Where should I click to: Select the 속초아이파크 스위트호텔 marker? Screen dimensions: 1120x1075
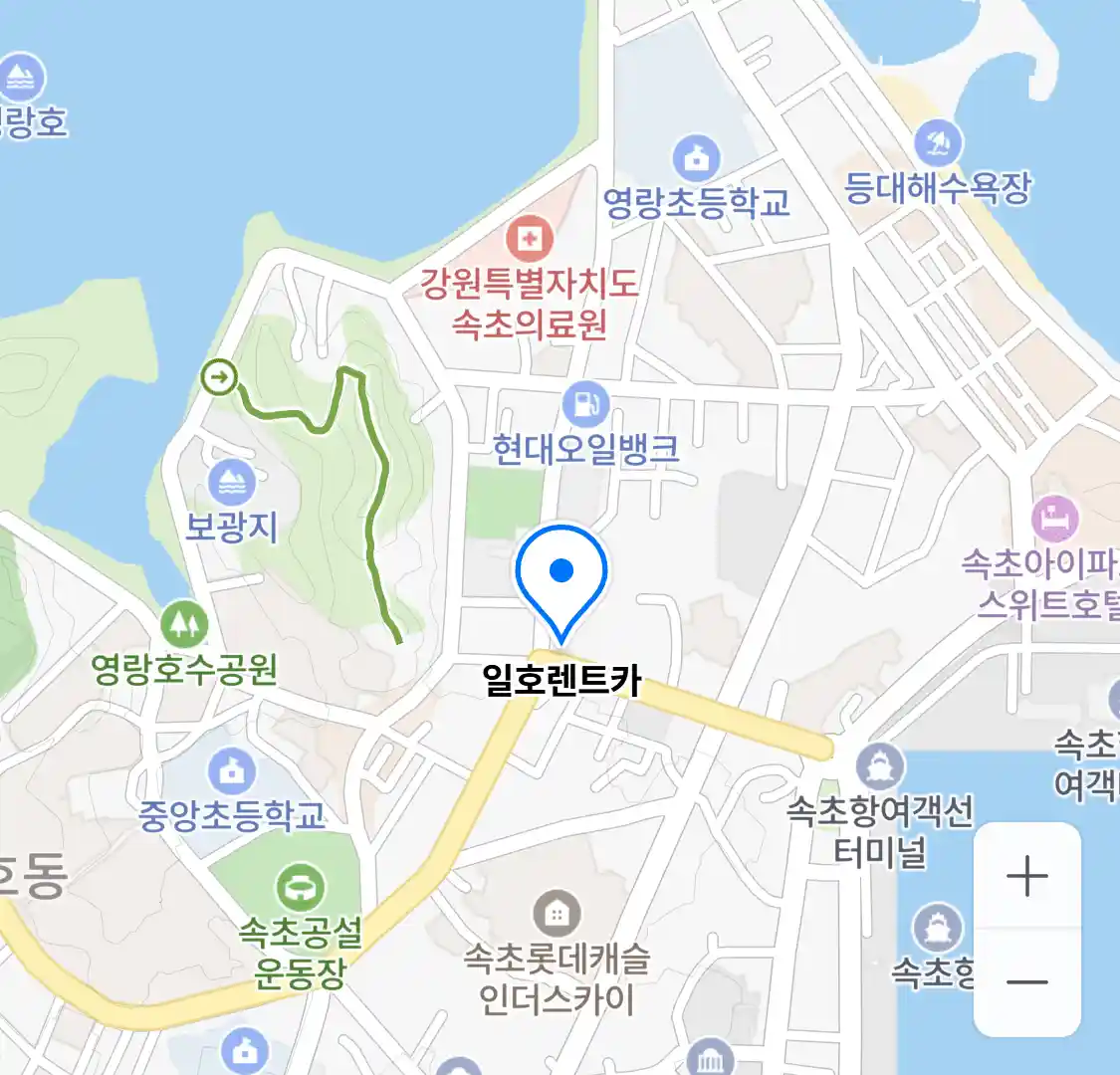(x=1055, y=519)
